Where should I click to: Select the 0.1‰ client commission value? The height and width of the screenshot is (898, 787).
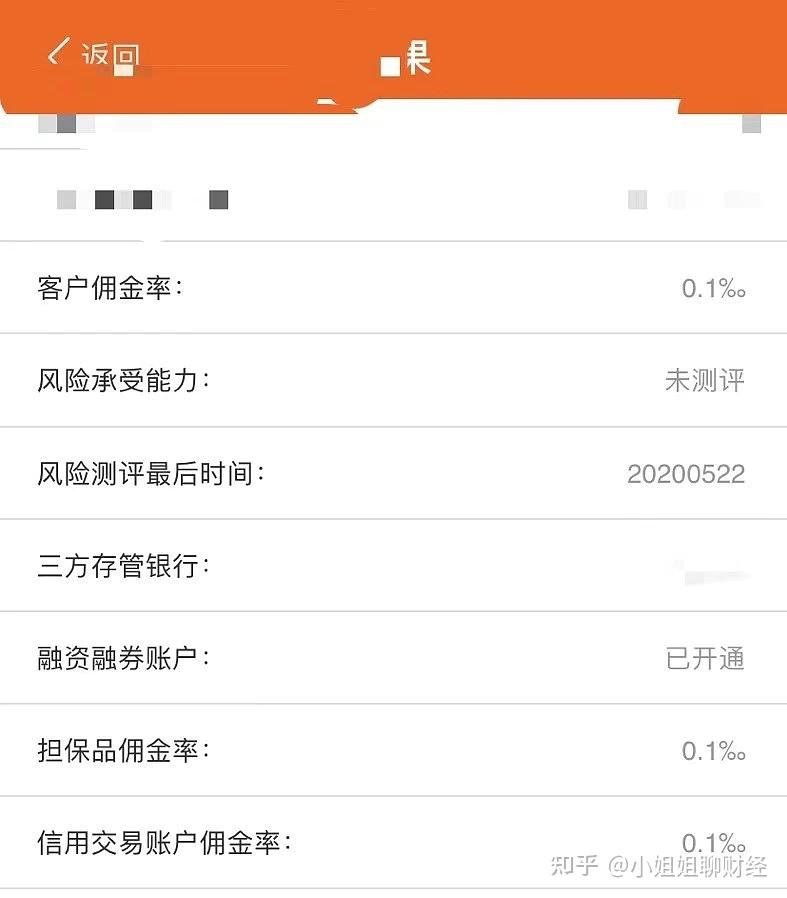[715, 289]
